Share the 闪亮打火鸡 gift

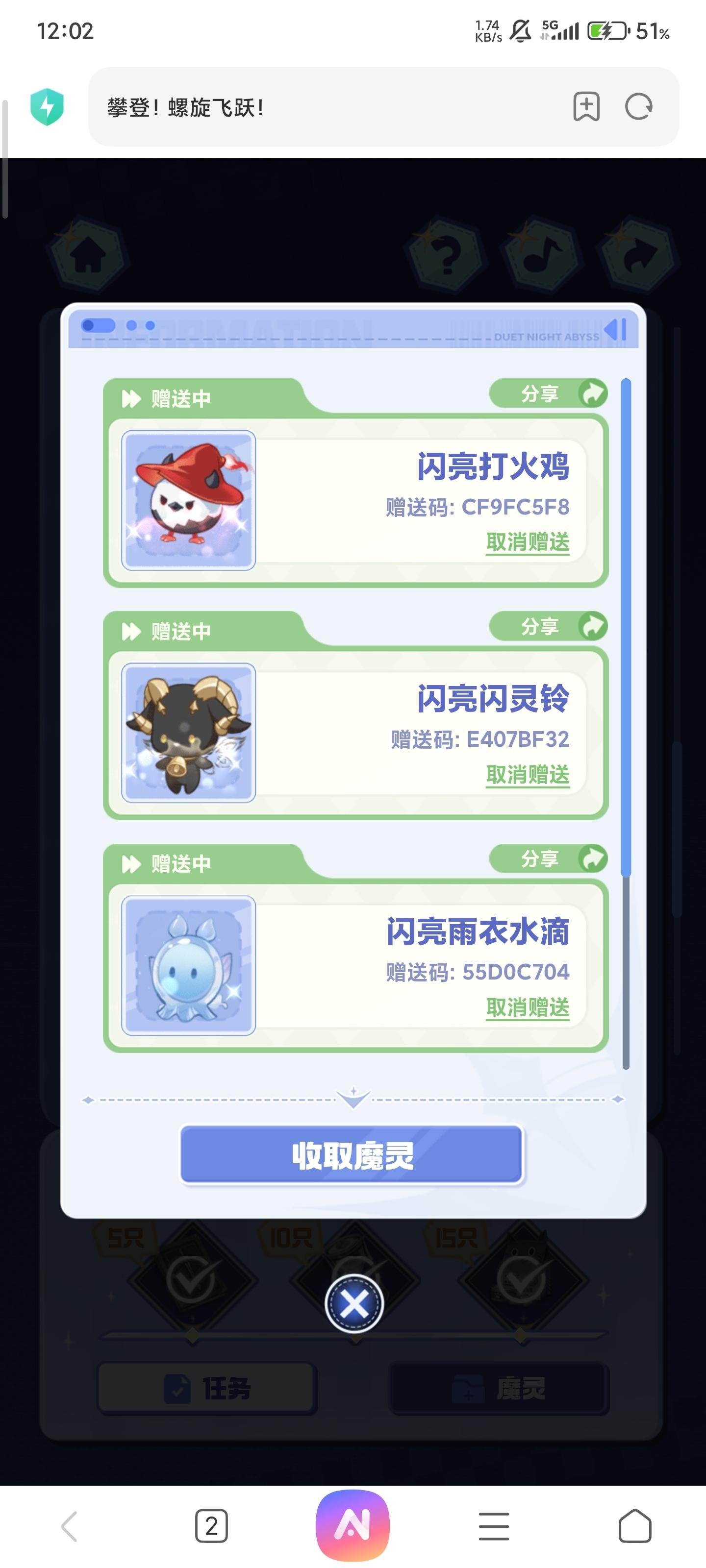tap(548, 394)
